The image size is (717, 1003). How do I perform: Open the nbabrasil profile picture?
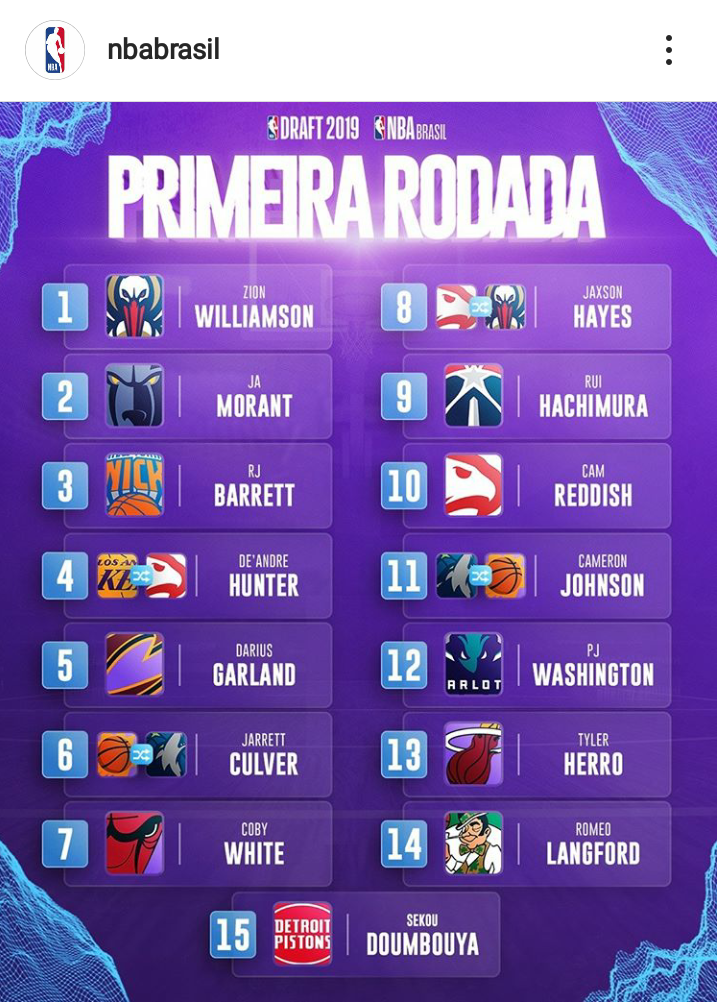pyautogui.click(x=54, y=50)
